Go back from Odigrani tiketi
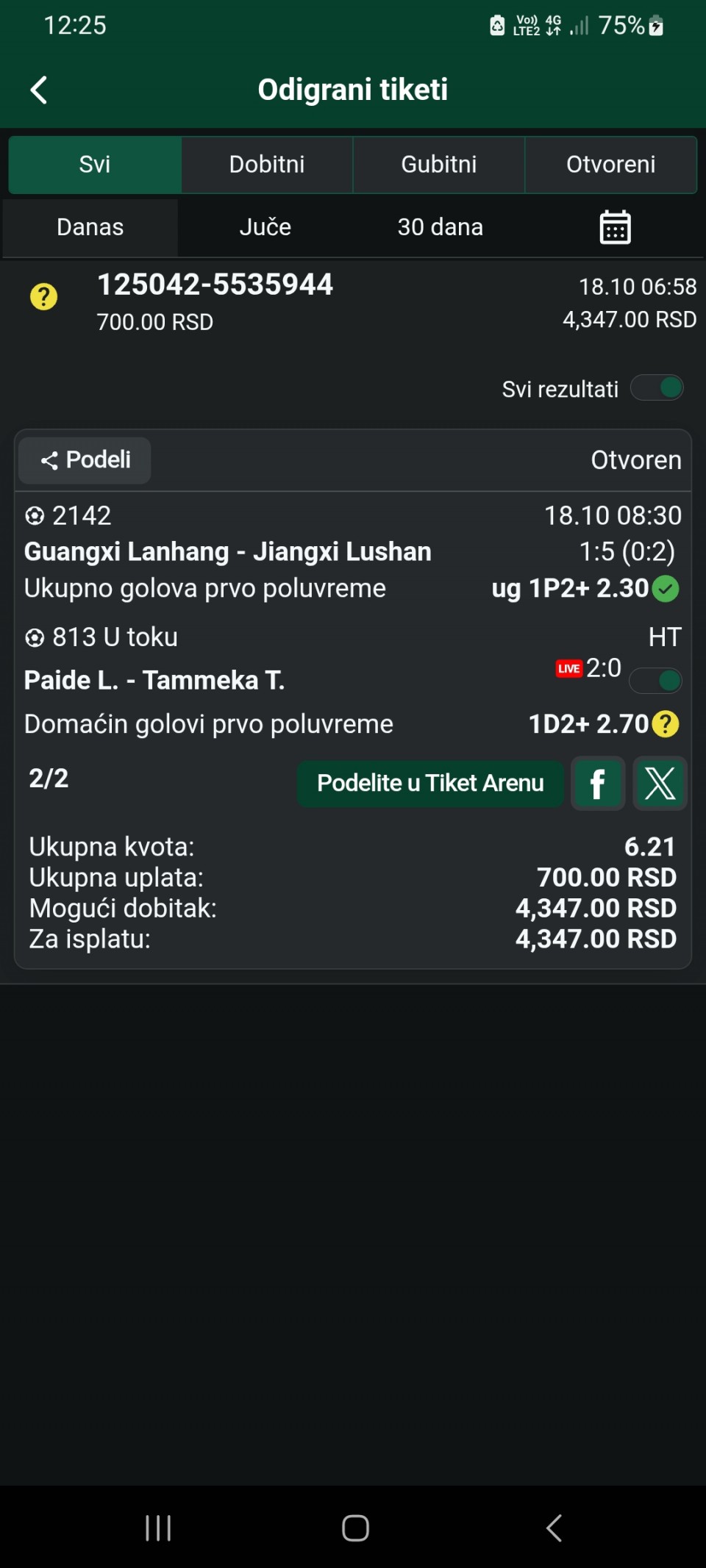The height and width of the screenshot is (1568, 706). (39, 90)
